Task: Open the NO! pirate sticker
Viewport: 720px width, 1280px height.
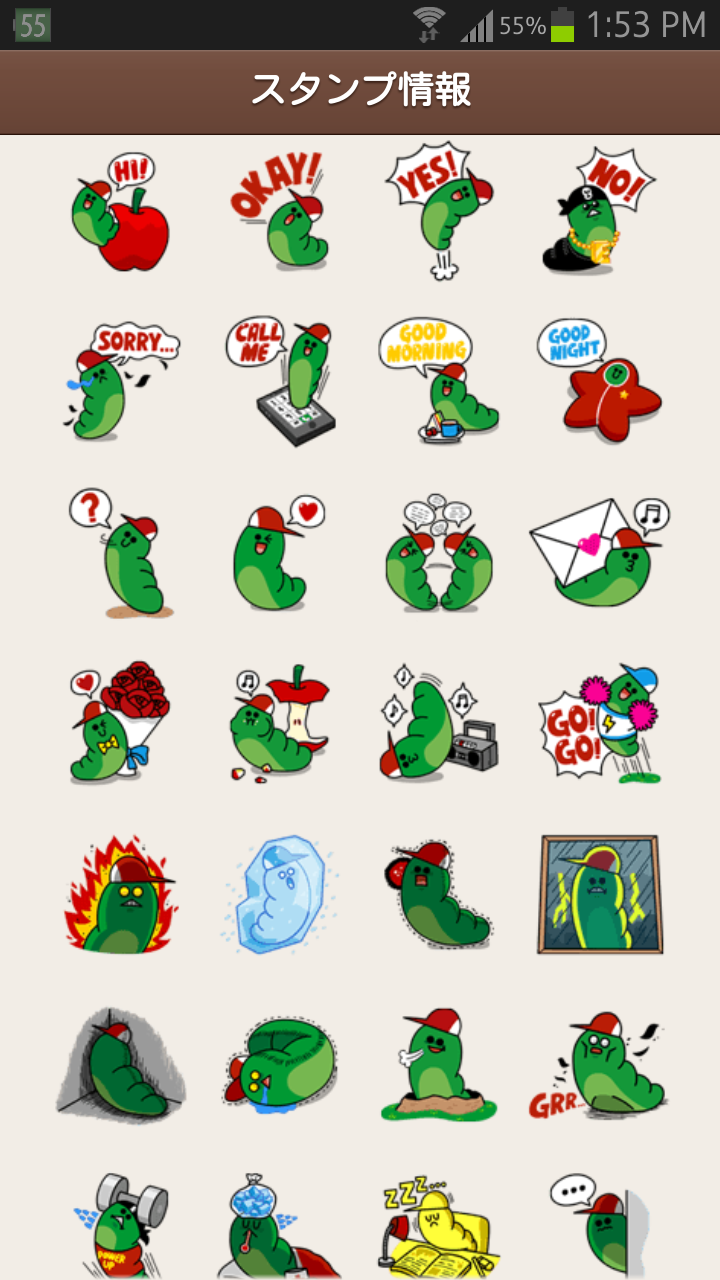Action: pyautogui.click(x=599, y=211)
